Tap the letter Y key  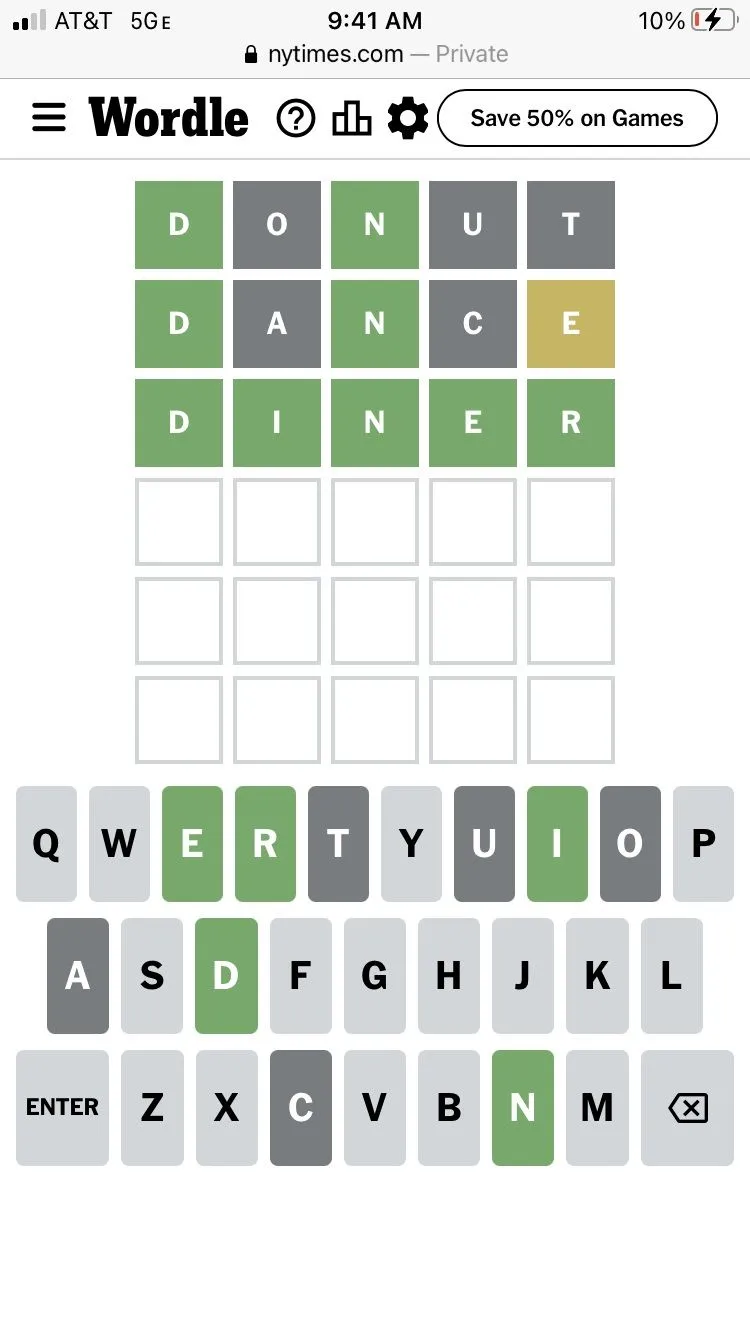click(411, 844)
